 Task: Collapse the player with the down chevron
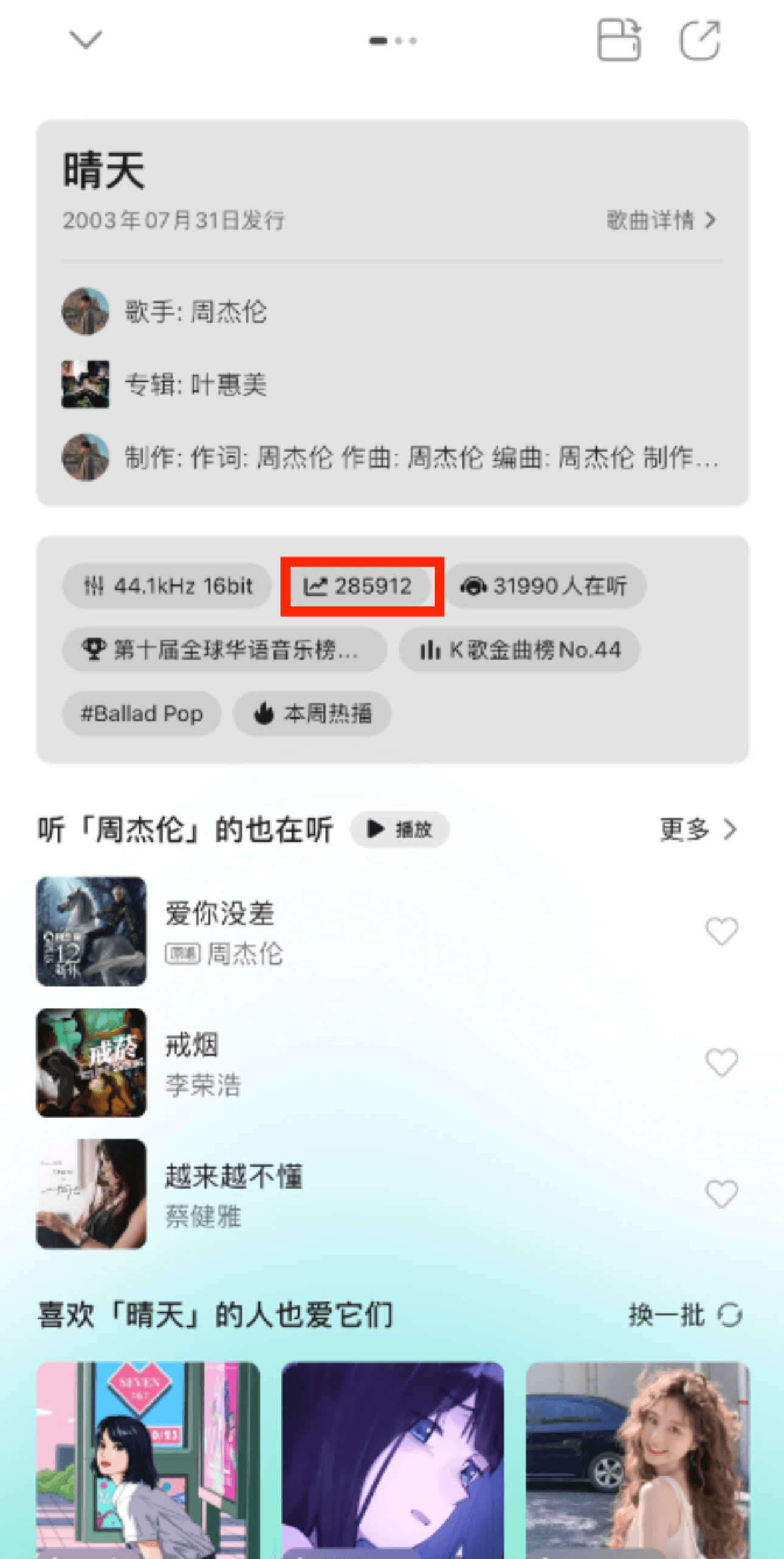coord(85,40)
